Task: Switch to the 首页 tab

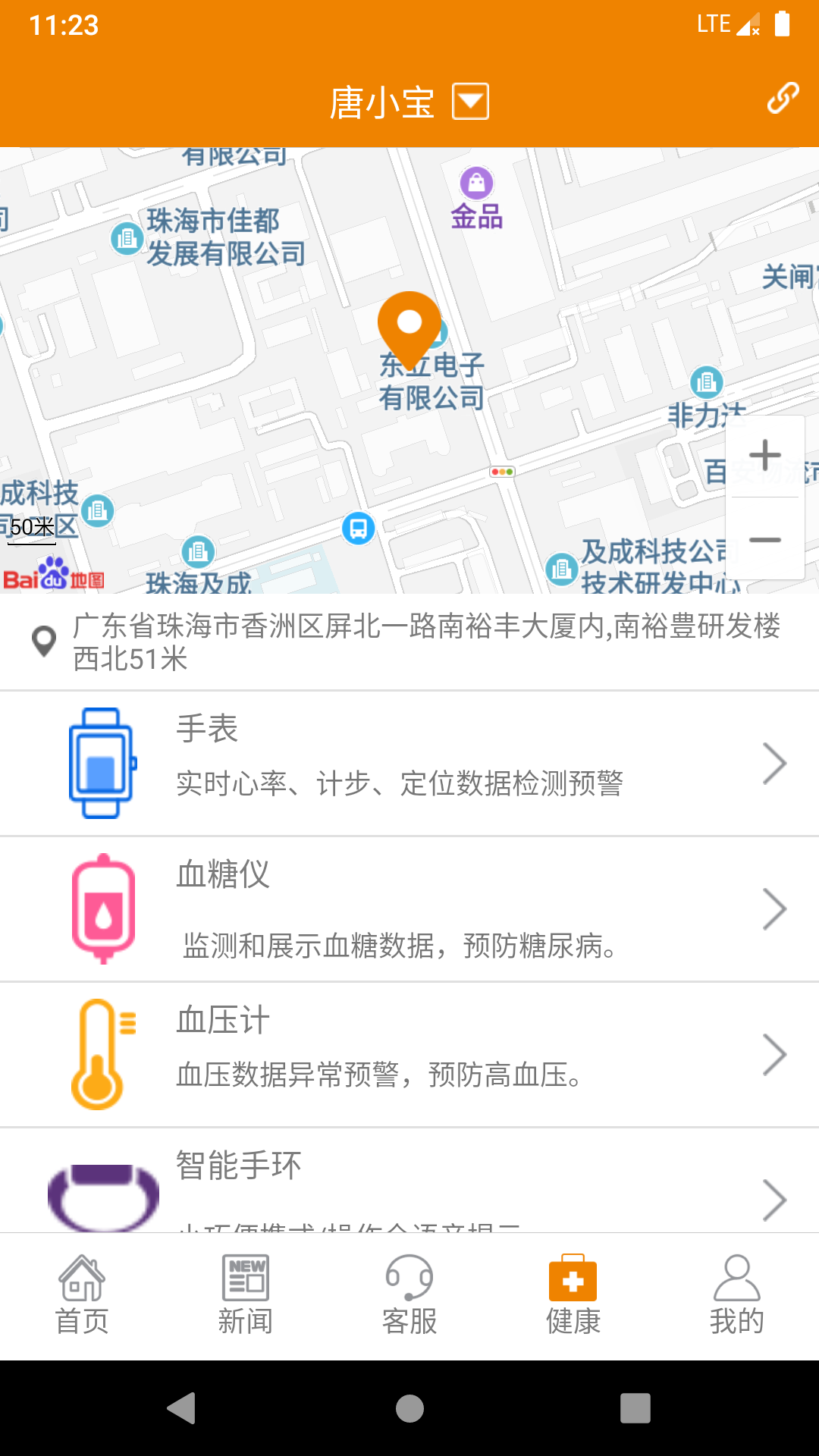Action: point(82,1295)
